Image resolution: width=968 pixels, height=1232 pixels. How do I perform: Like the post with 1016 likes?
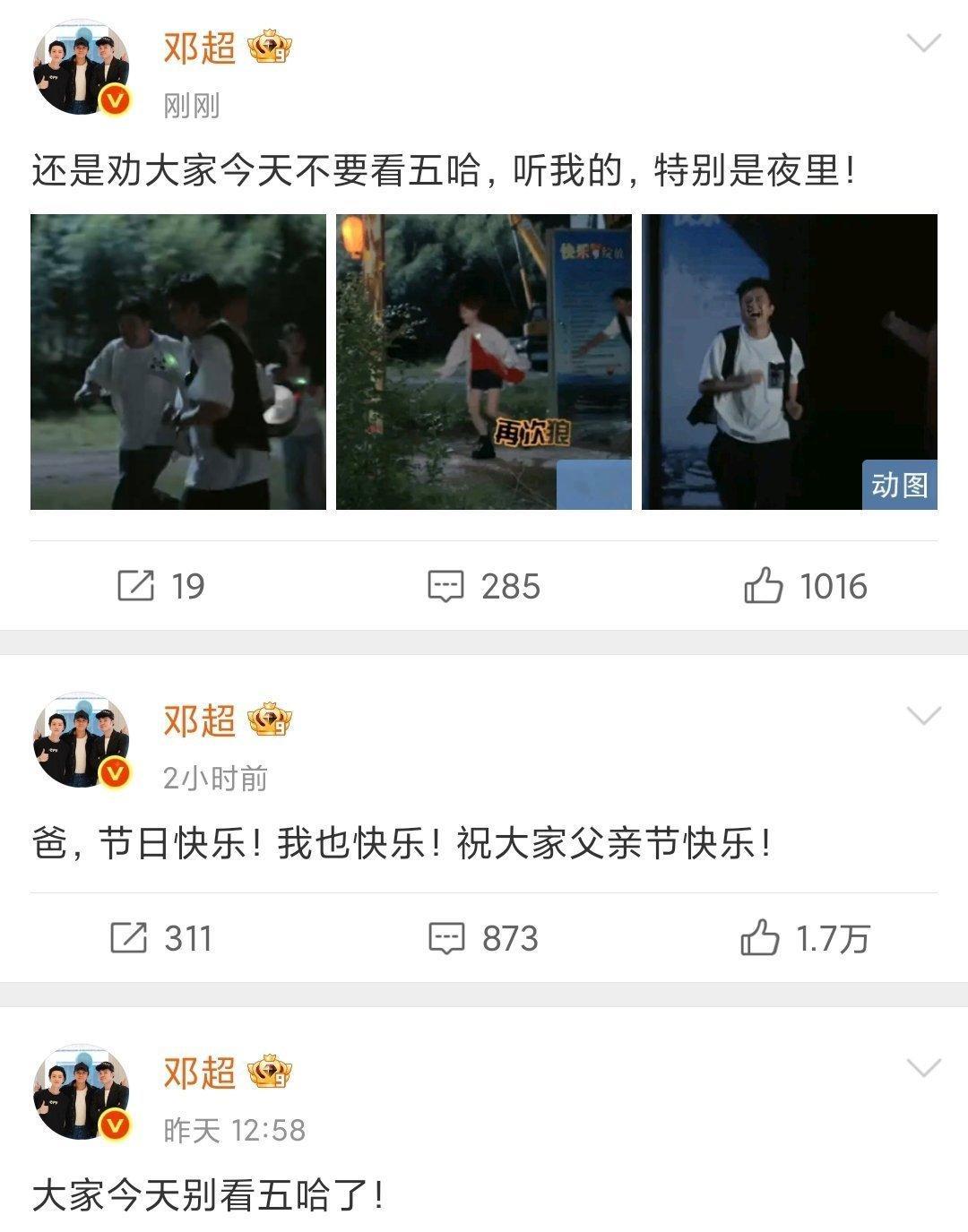(806, 587)
